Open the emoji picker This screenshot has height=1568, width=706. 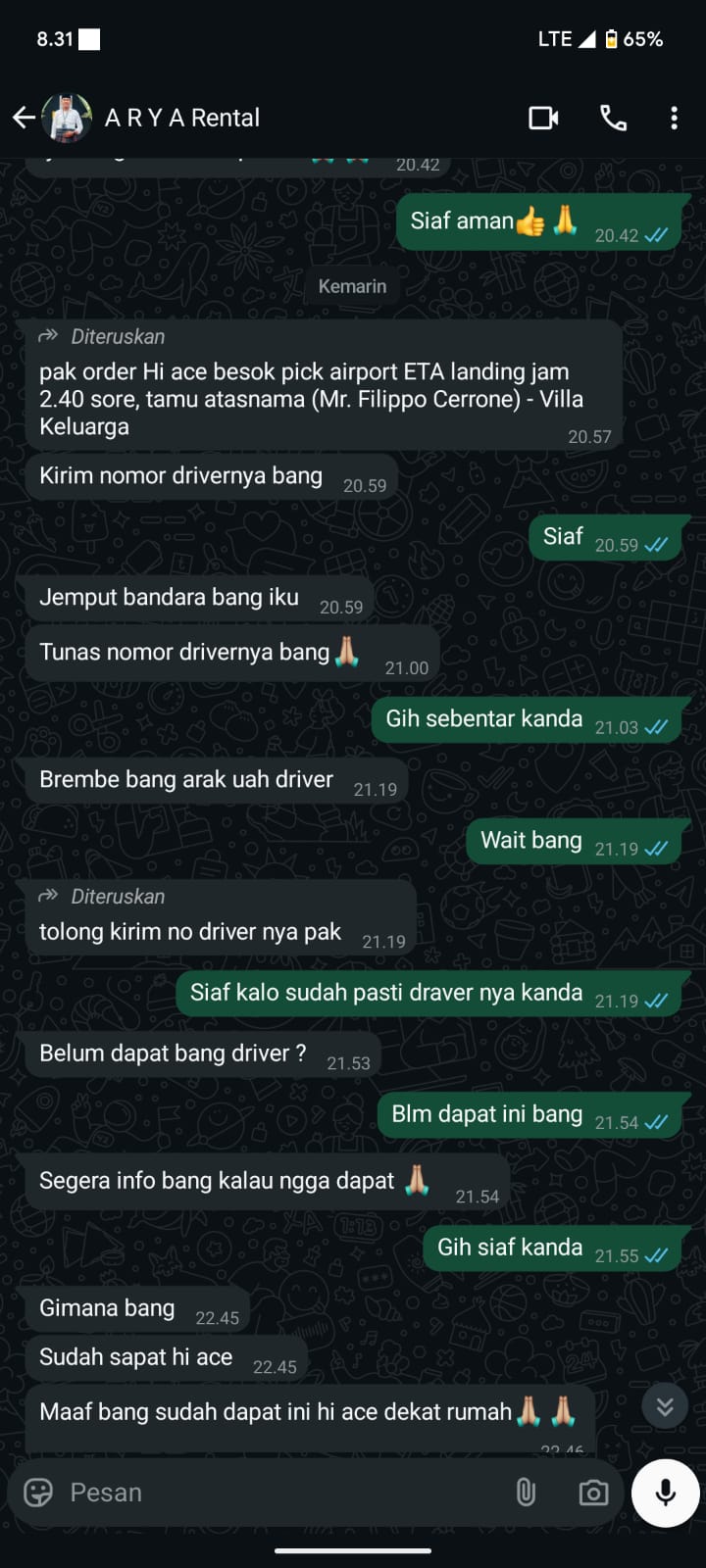(38, 1493)
